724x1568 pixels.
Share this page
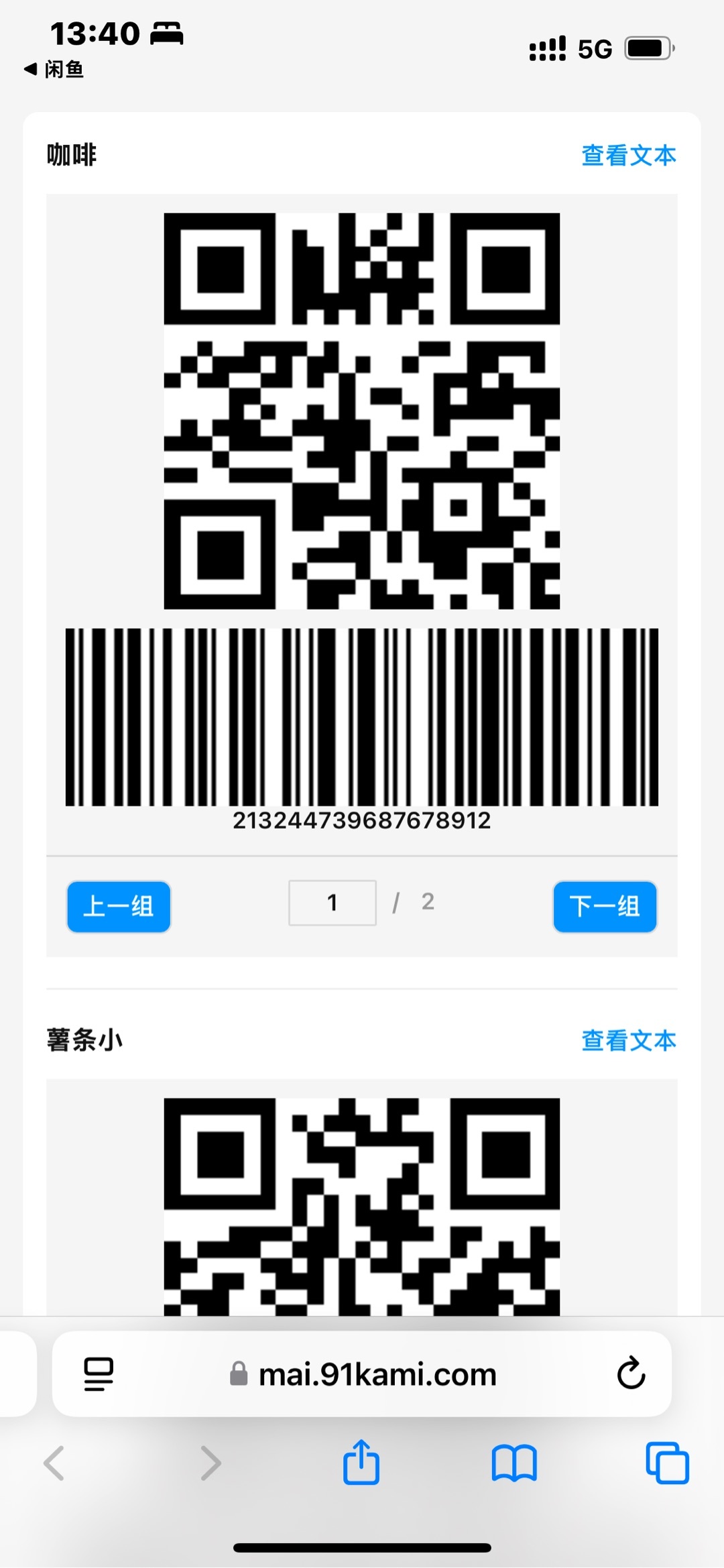coord(361,1463)
